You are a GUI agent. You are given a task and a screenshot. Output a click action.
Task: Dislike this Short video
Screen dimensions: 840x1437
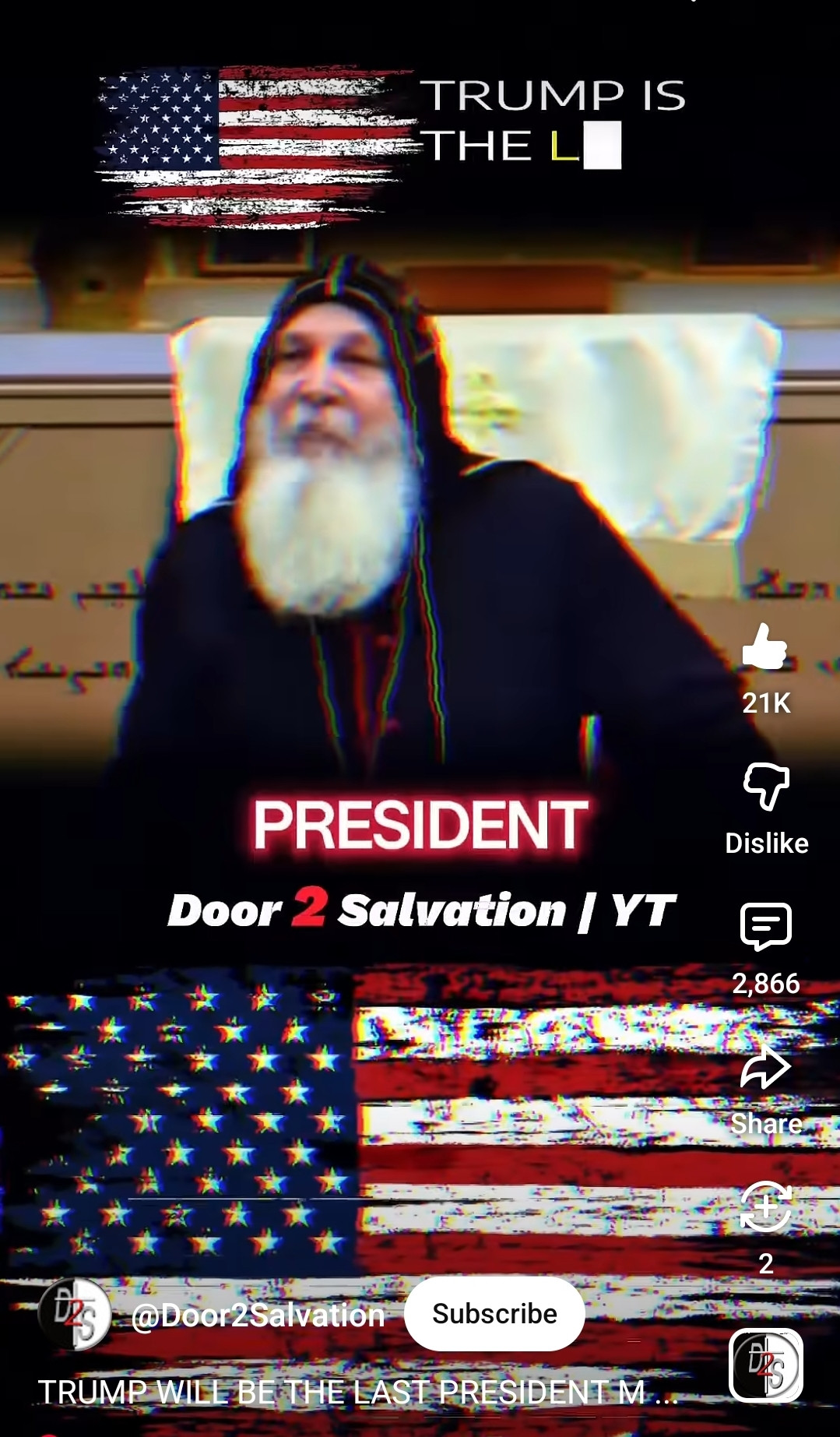(766, 787)
